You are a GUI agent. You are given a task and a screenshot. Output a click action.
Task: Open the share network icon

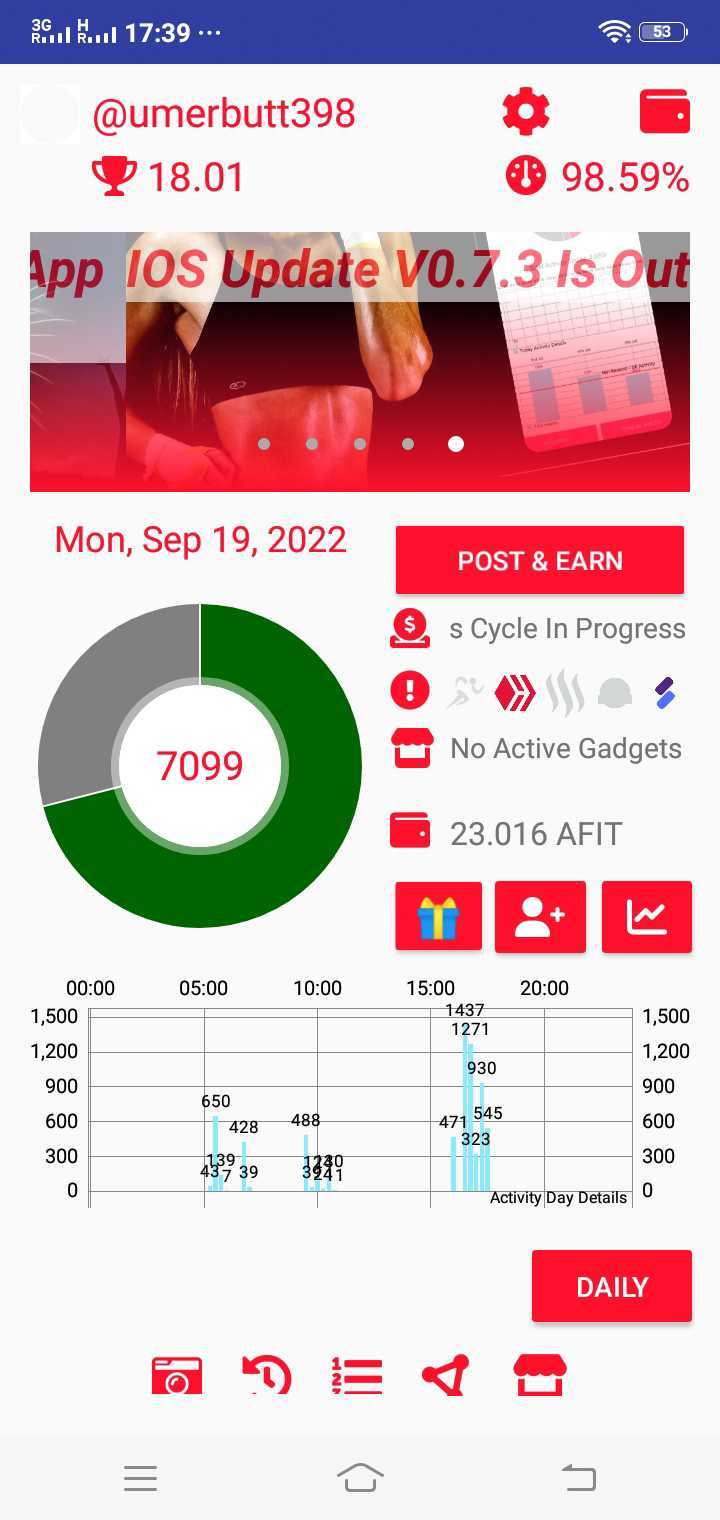[x=446, y=1375]
